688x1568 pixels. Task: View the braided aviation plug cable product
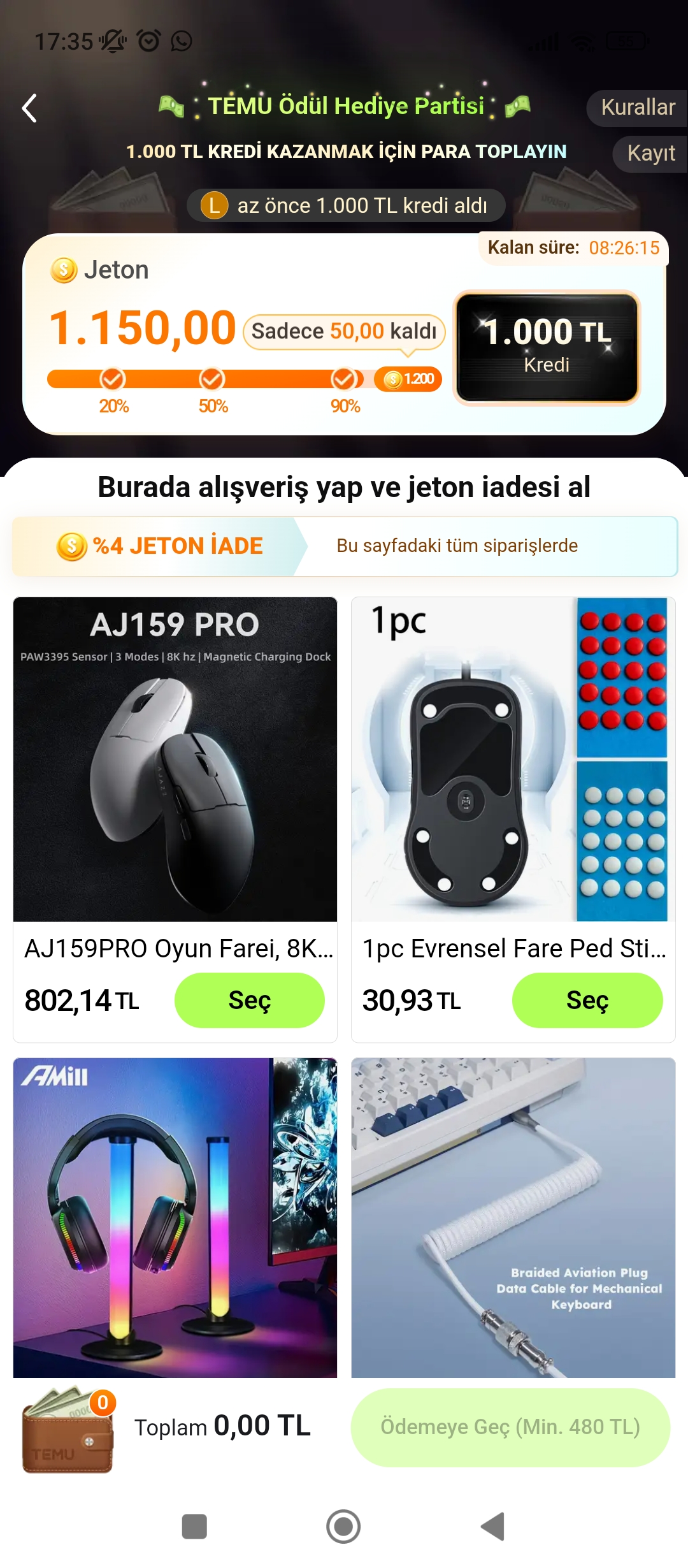(x=513, y=1217)
